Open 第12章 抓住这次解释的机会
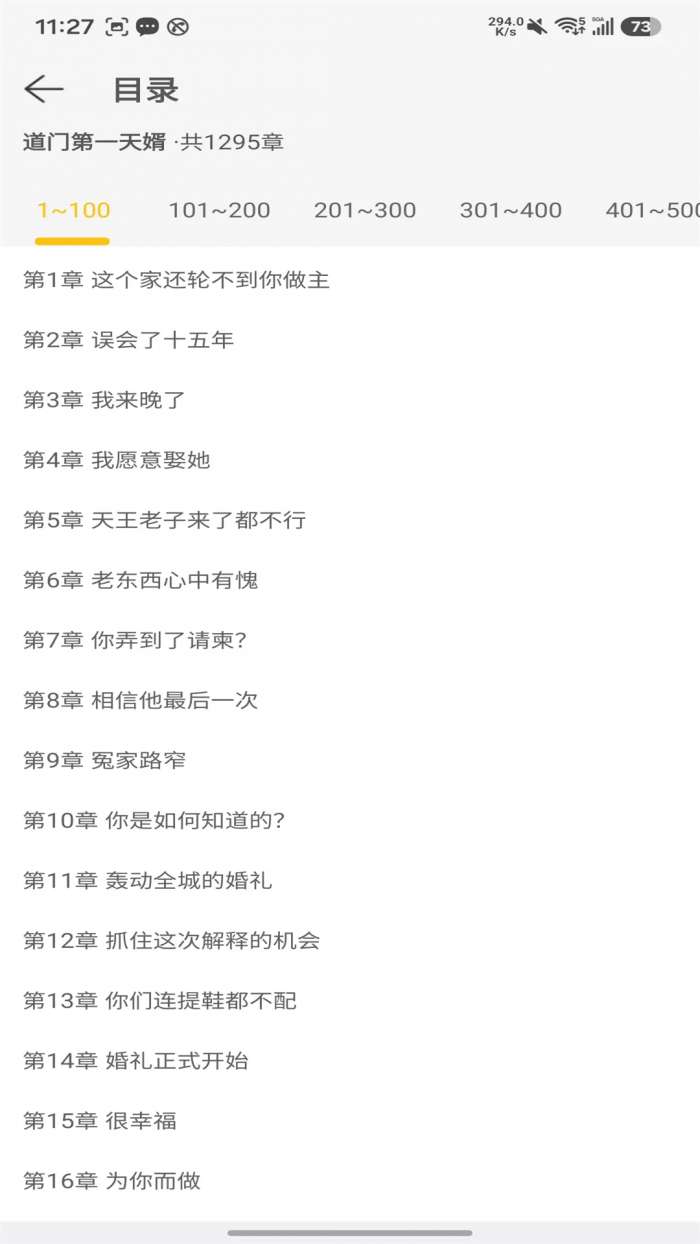The image size is (700, 1244). 350,940
